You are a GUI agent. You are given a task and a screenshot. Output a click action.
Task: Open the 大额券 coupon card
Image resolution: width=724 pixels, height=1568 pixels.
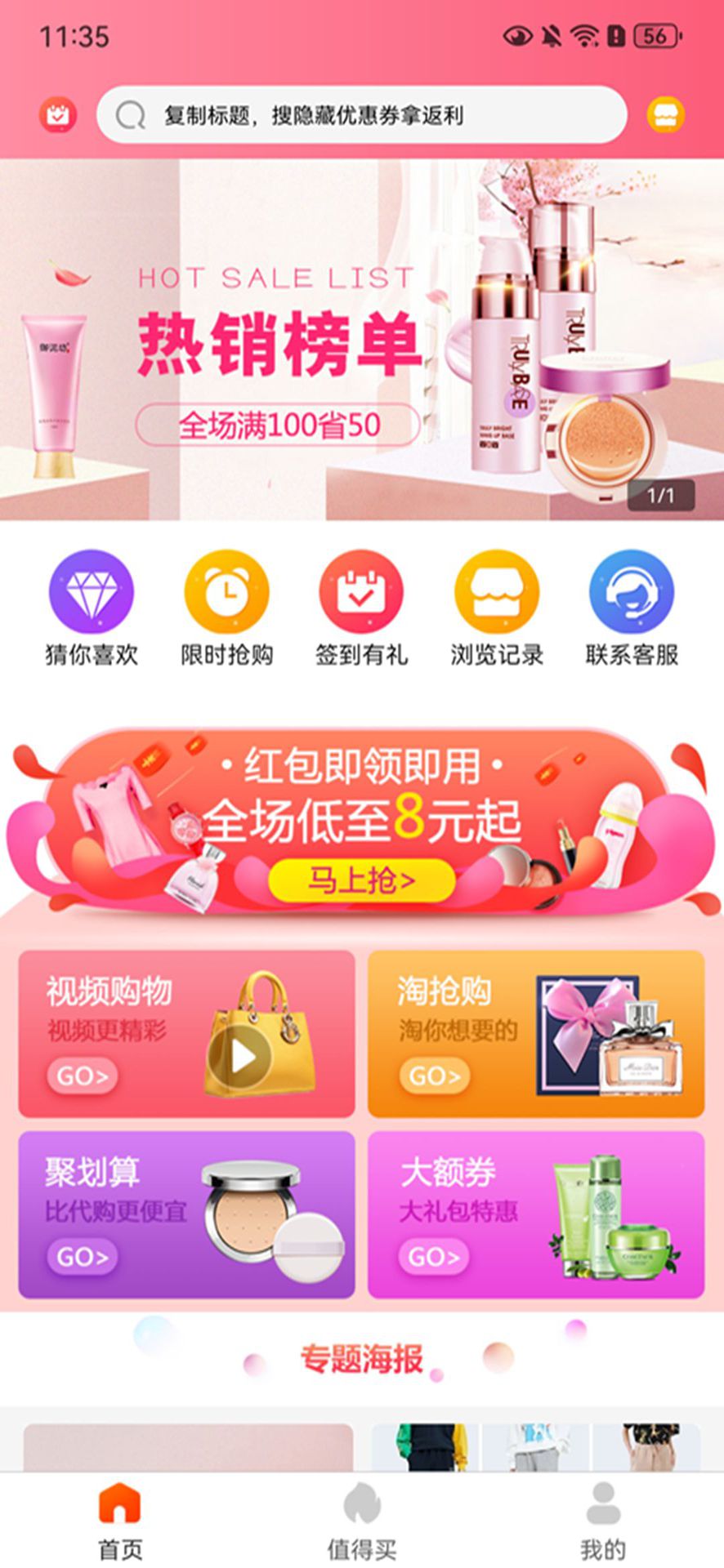(x=536, y=1214)
